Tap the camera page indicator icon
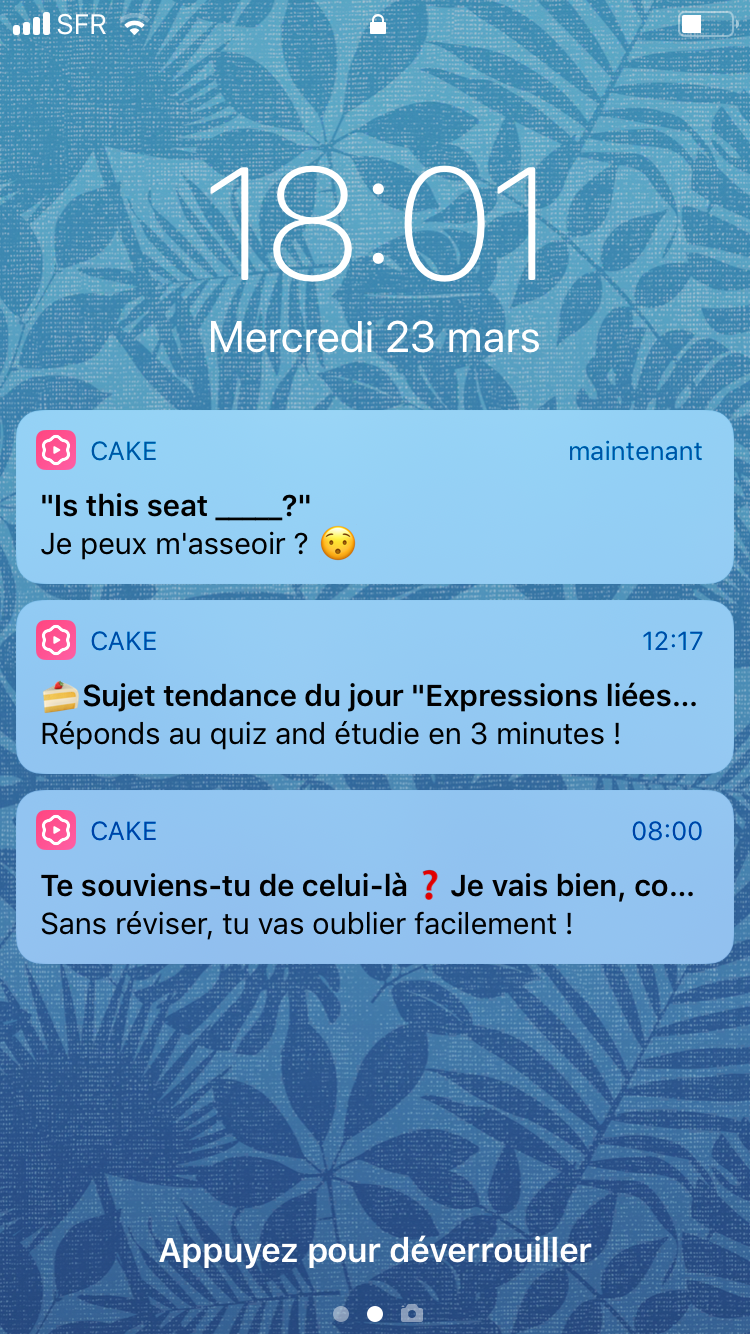750x1334 pixels. [411, 1313]
